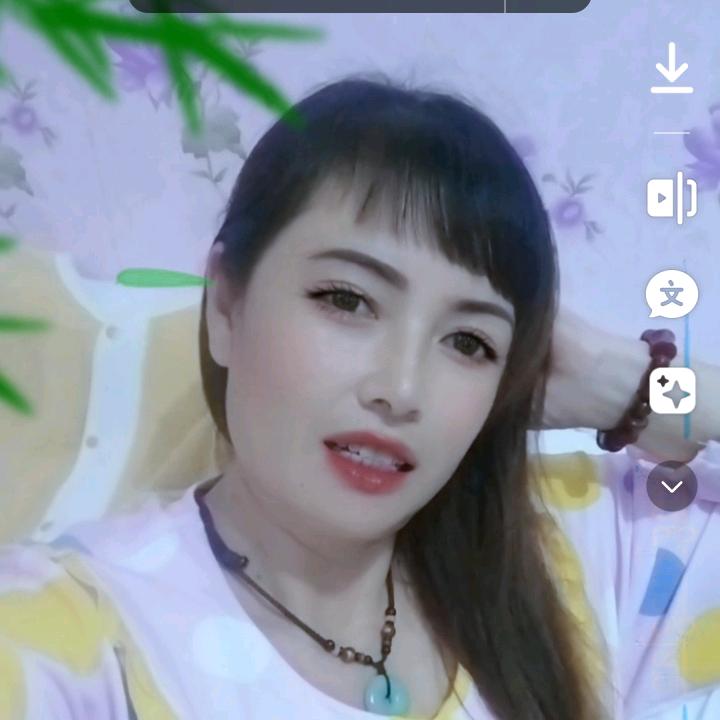
Task: Open the translate captions icon
Action: (x=672, y=295)
